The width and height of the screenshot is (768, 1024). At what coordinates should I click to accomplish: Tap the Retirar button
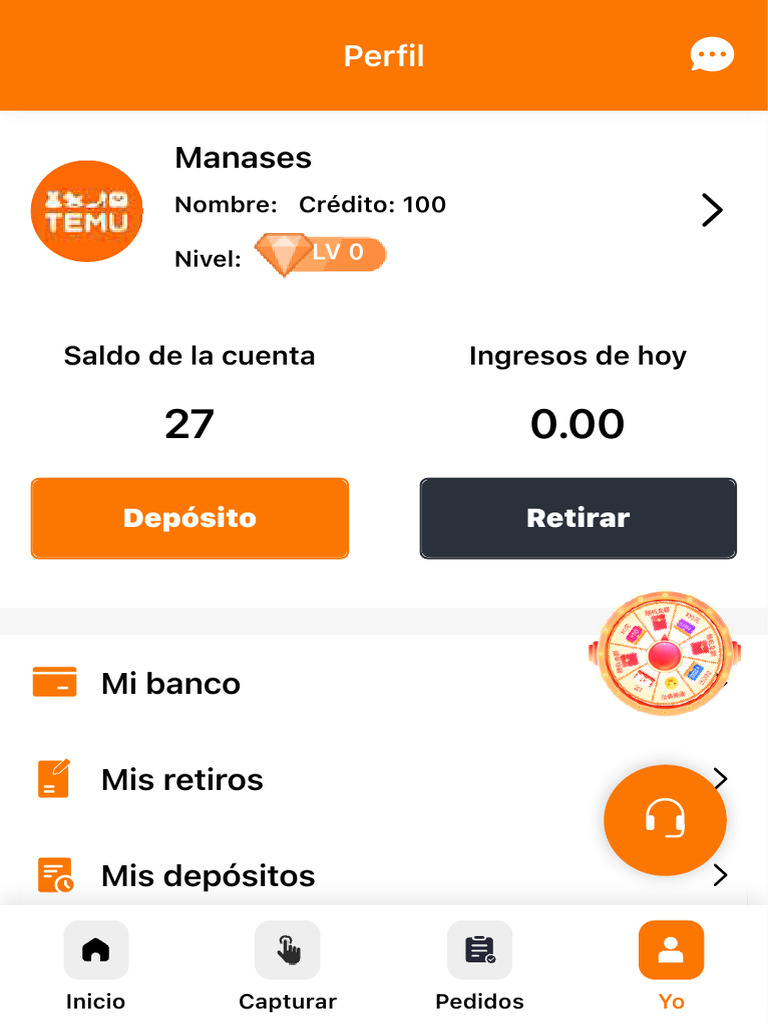(578, 518)
